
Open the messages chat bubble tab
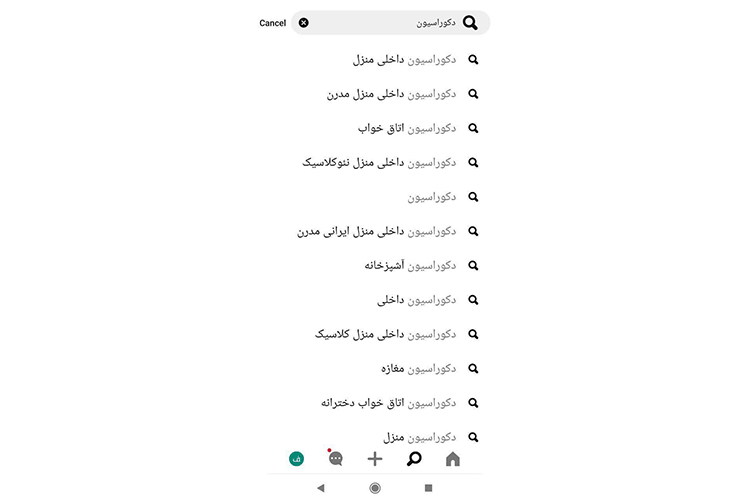point(336,459)
